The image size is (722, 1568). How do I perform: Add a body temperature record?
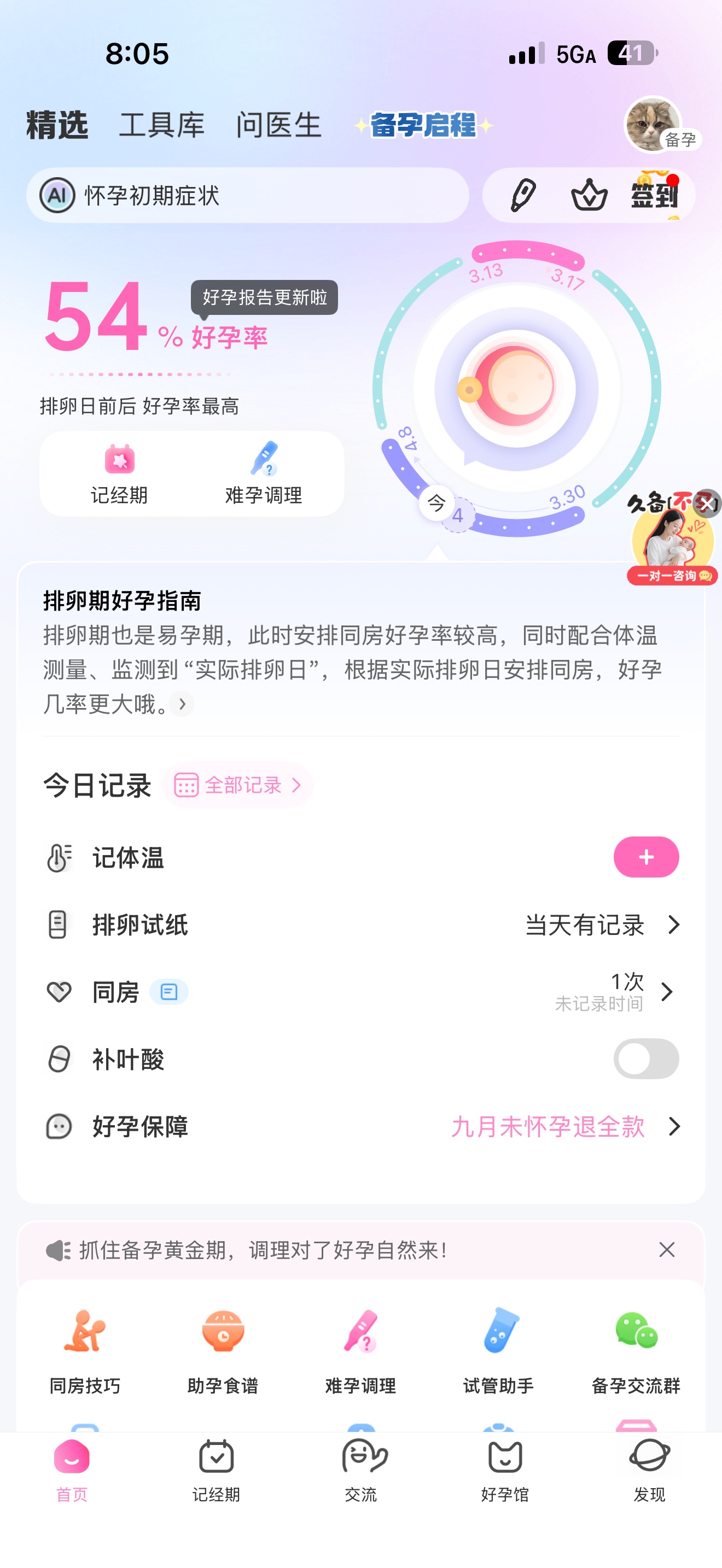[x=645, y=857]
